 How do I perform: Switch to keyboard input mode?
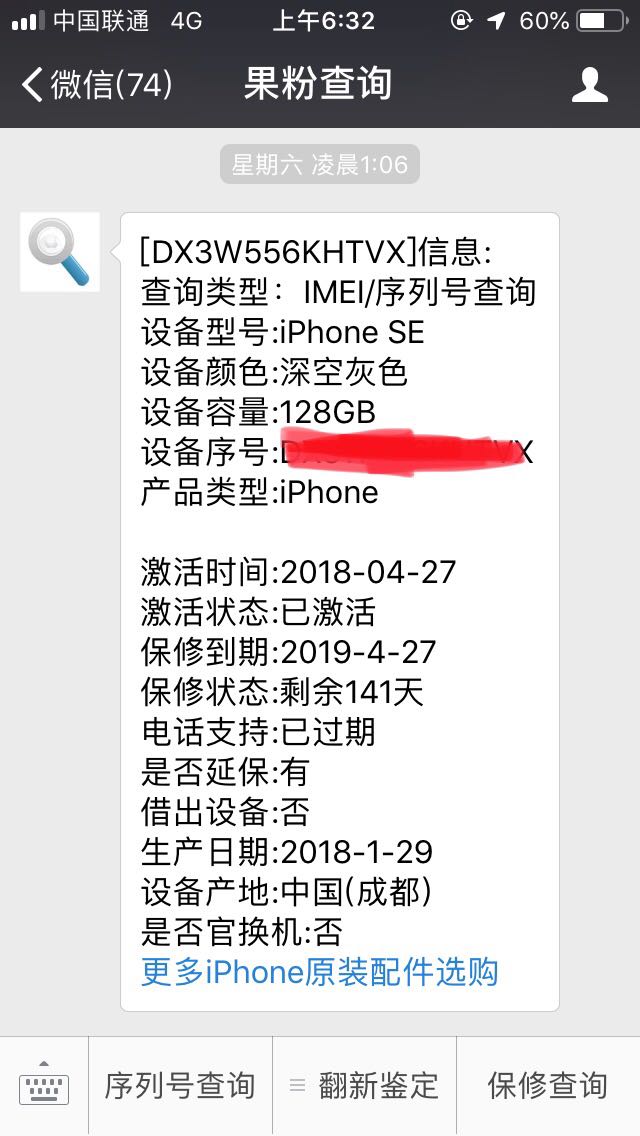[x=43, y=1085]
